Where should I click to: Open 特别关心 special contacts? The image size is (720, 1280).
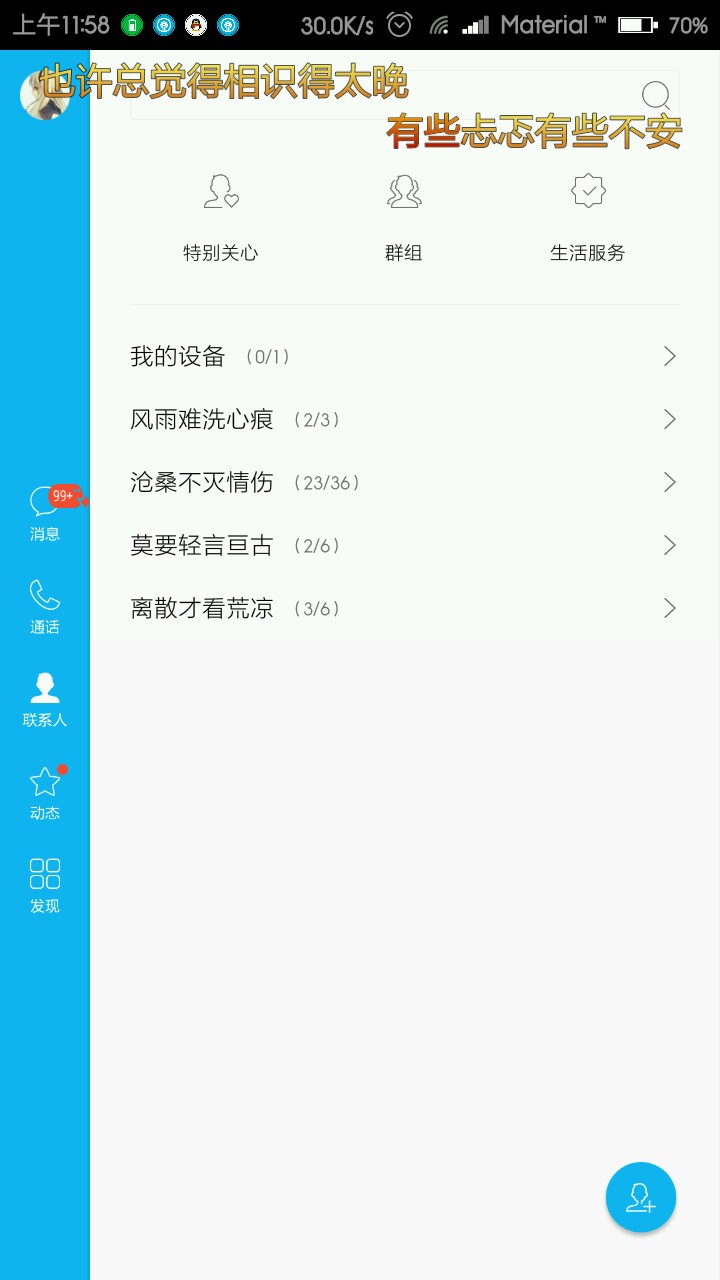click(x=221, y=216)
